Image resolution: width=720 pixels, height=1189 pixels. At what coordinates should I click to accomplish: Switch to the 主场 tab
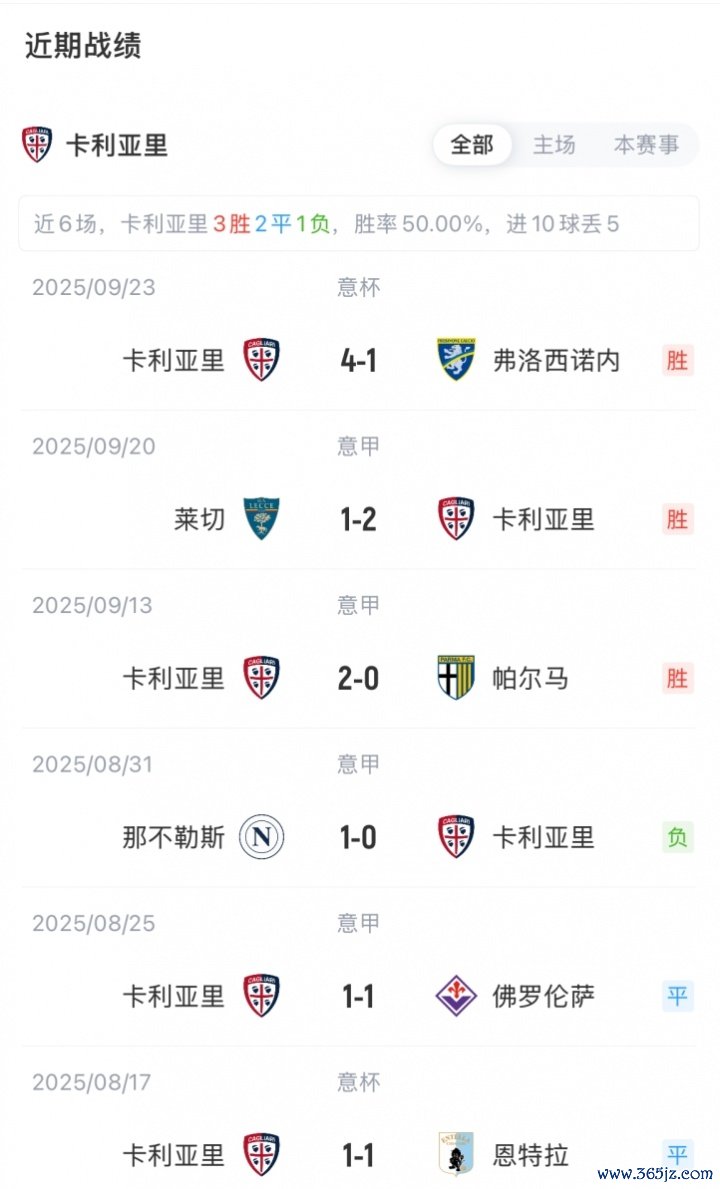[554, 145]
